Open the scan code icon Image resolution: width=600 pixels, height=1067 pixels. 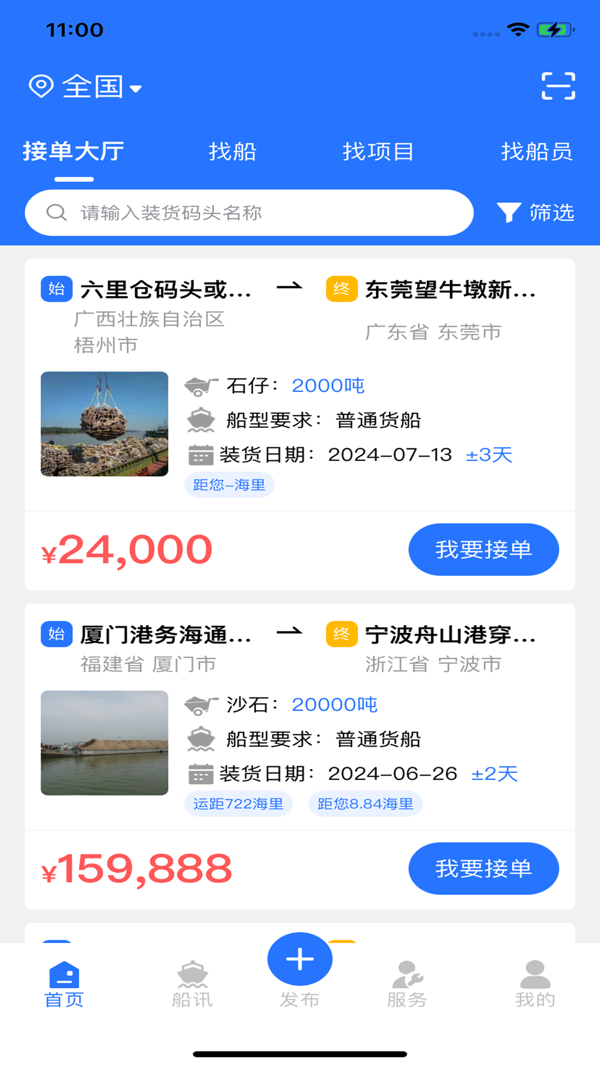pos(558,86)
